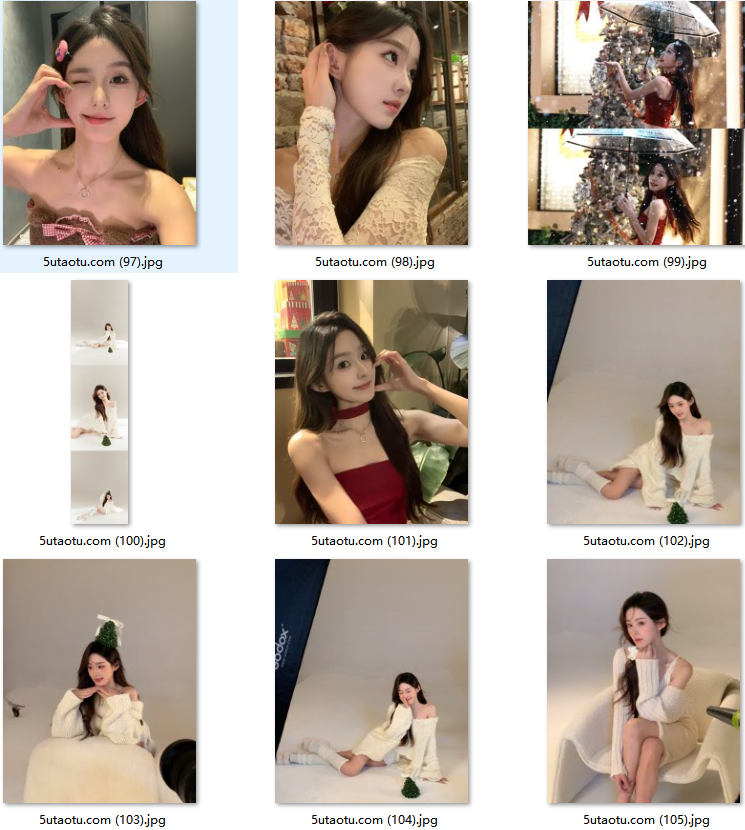The image size is (745, 830).
Task: Open the tall image 5utaotu.com (100).jpg
Action: [99, 402]
